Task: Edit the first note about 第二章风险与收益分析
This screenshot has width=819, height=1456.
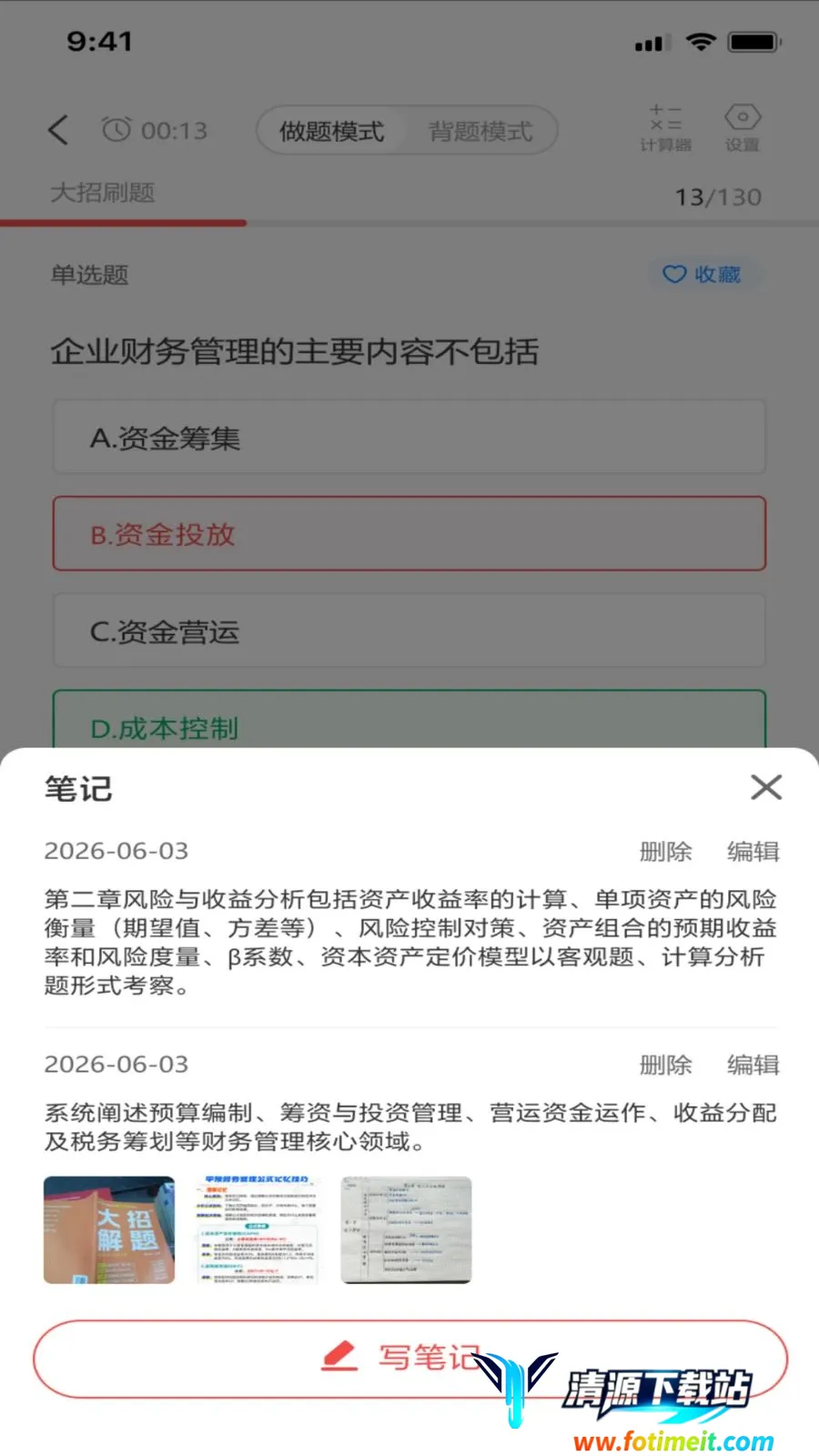Action: click(x=753, y=852)
